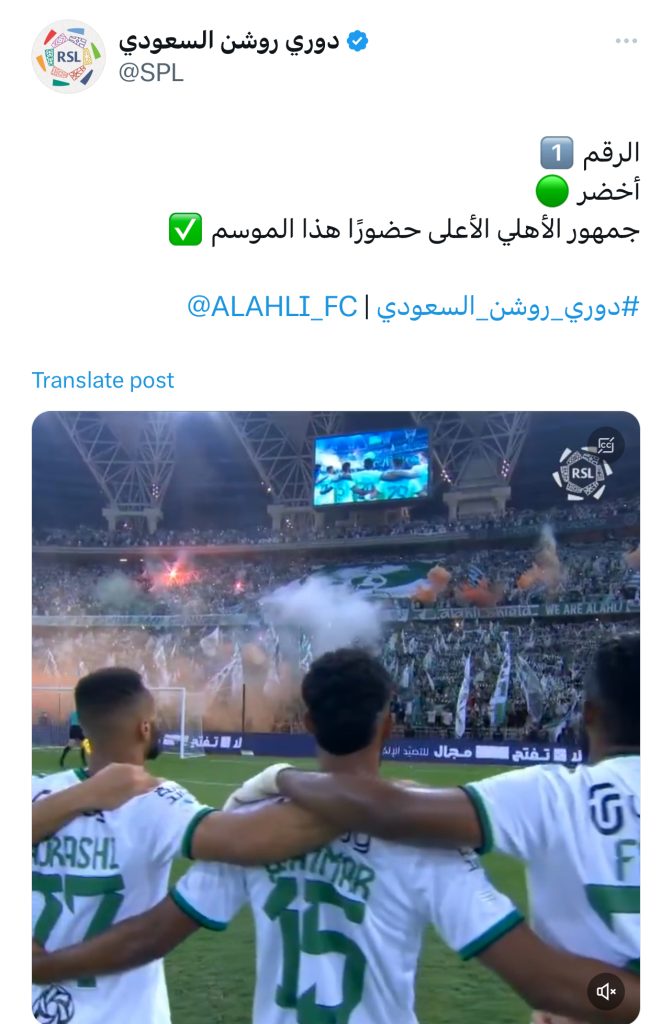Image resolution: width=672 pixels, height=1024 pixels.
Task: Open the #دوري_روشن_السعودي hashtag
Action: click(508, 307)
